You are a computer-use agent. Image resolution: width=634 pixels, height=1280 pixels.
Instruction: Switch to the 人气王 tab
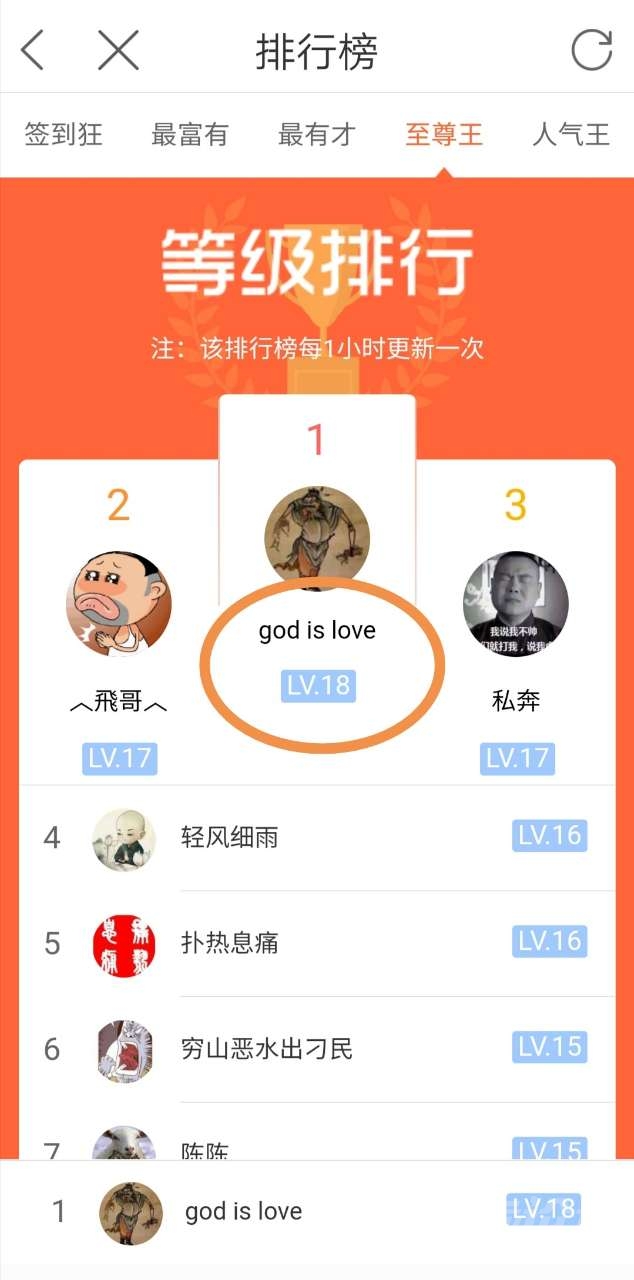[x=570, y=135]
